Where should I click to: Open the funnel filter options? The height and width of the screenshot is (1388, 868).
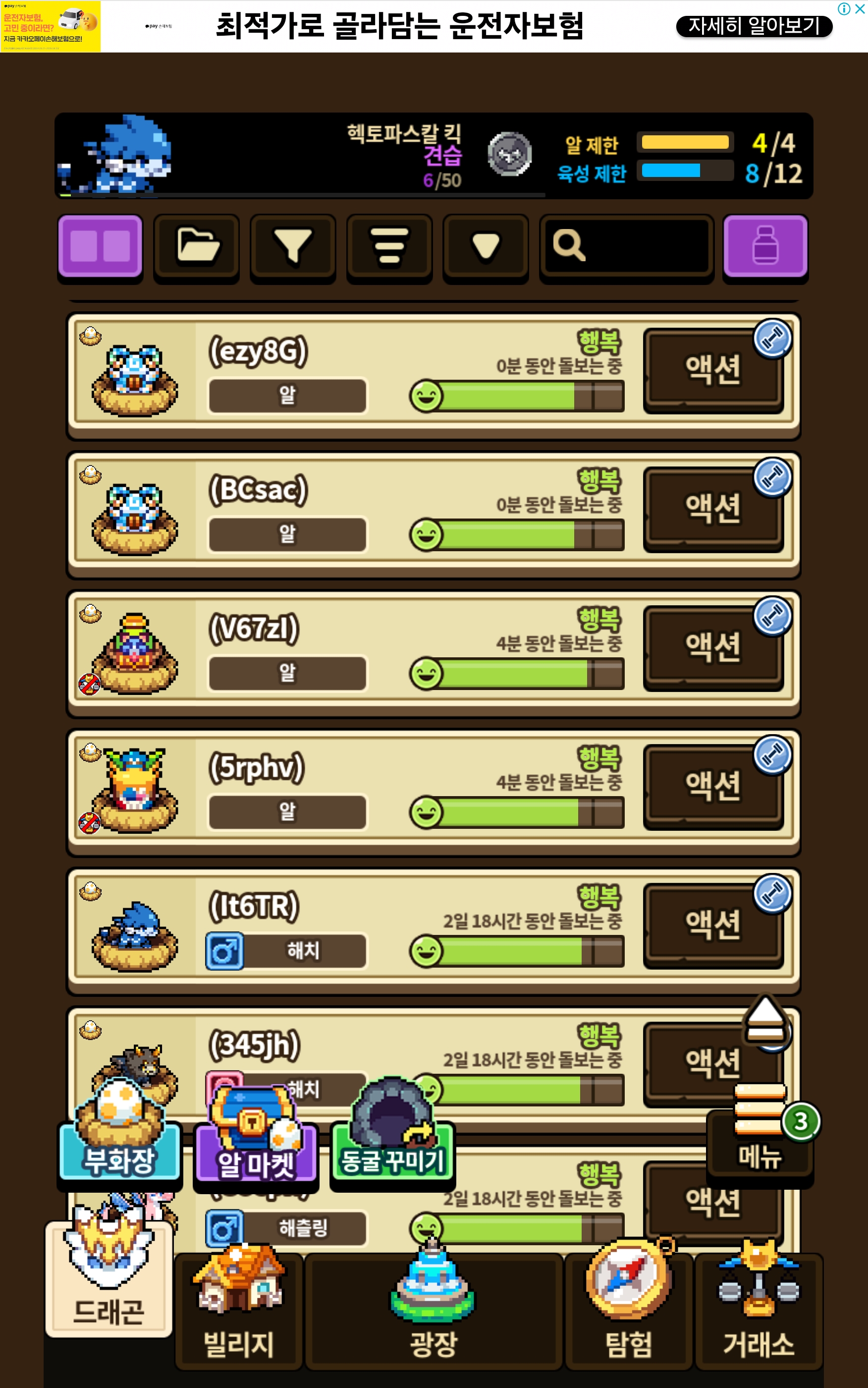pyautogui.click(x=293, y=246)
